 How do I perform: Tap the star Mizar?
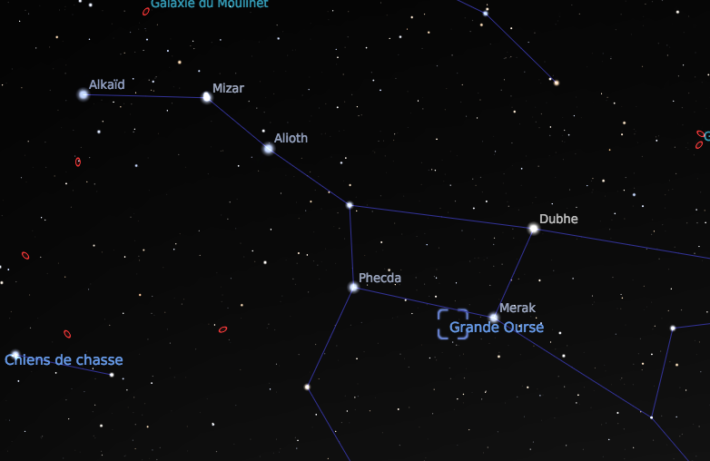[x=207, y=97]
